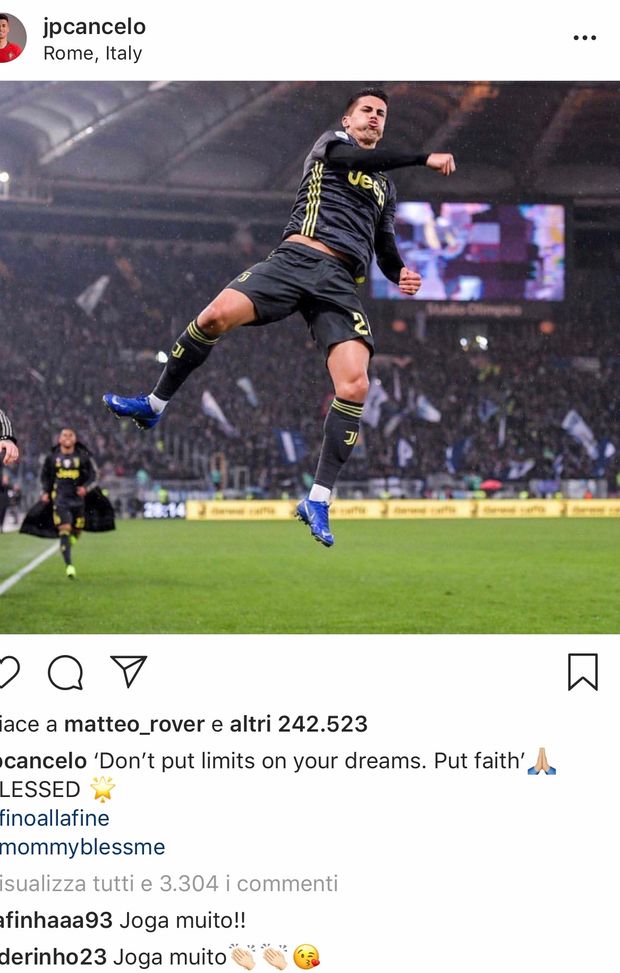
Task: Open the comment bubble icon
Action: click(66, 672)
